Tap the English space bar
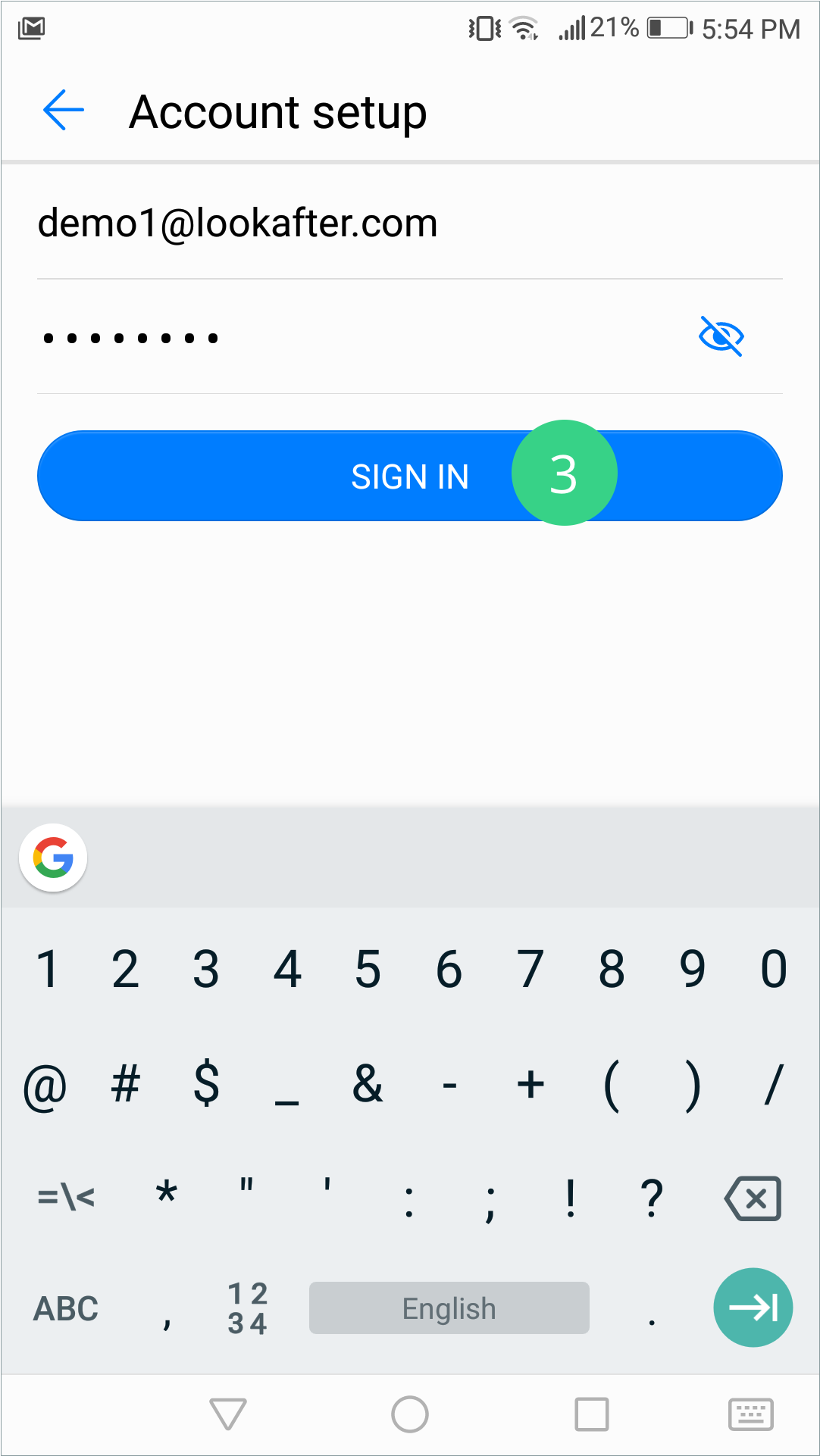Screen dimensions: 820x1456 pos(449,1308)
